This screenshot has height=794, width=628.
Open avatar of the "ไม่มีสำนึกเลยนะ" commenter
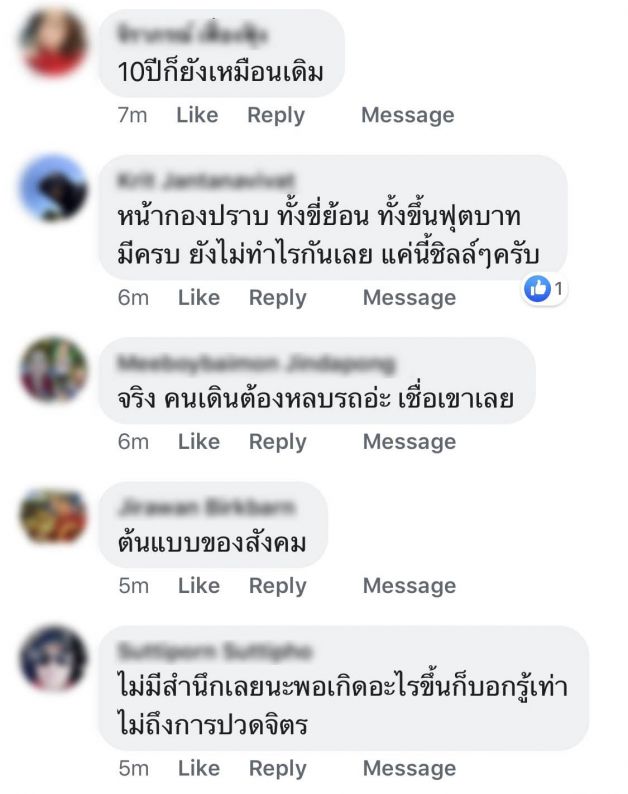tap(55, 660)
